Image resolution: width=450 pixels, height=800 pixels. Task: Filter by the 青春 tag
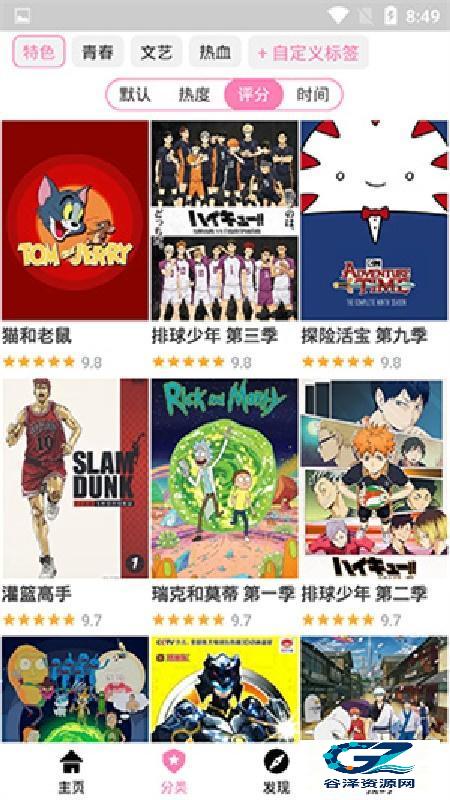click(97, 52)
